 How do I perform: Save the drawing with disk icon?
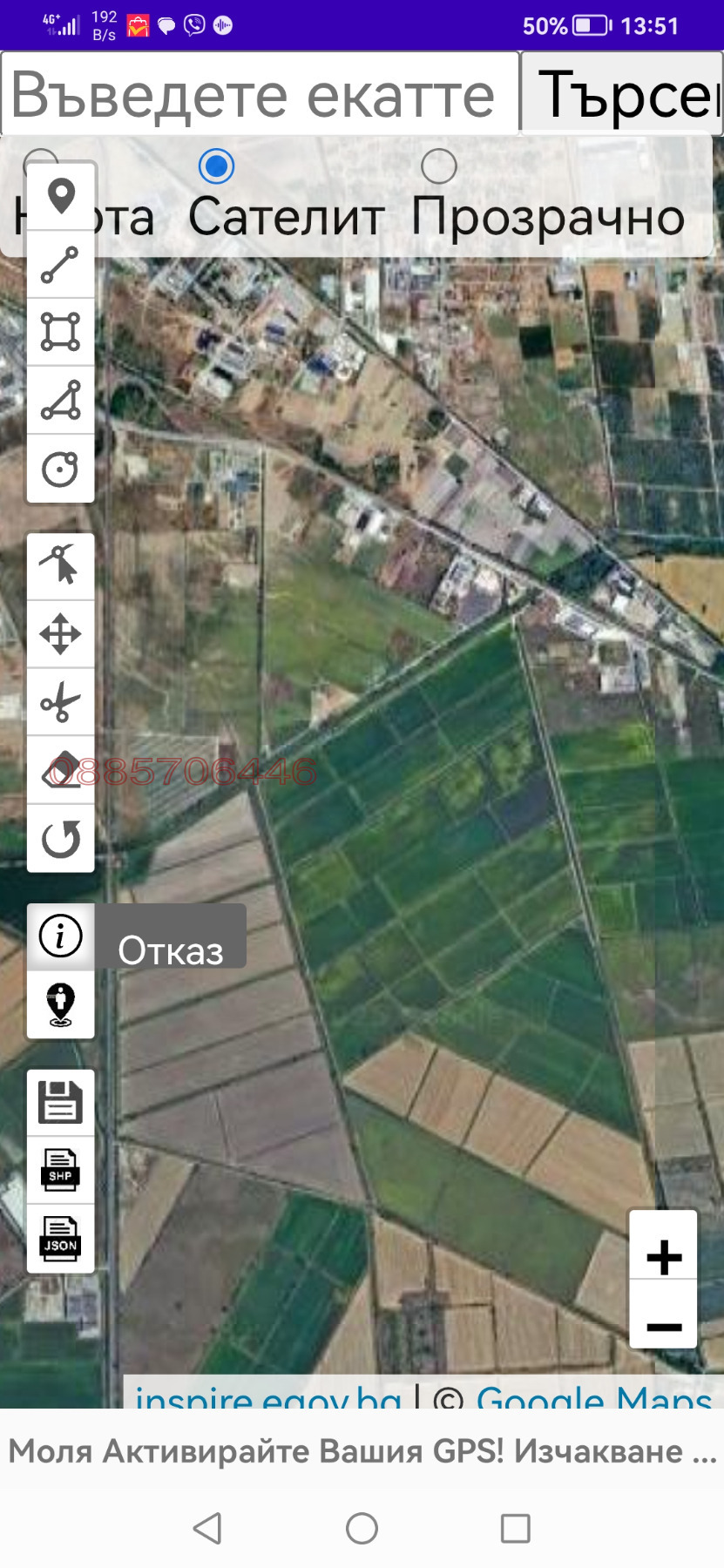pos(61,1102)
